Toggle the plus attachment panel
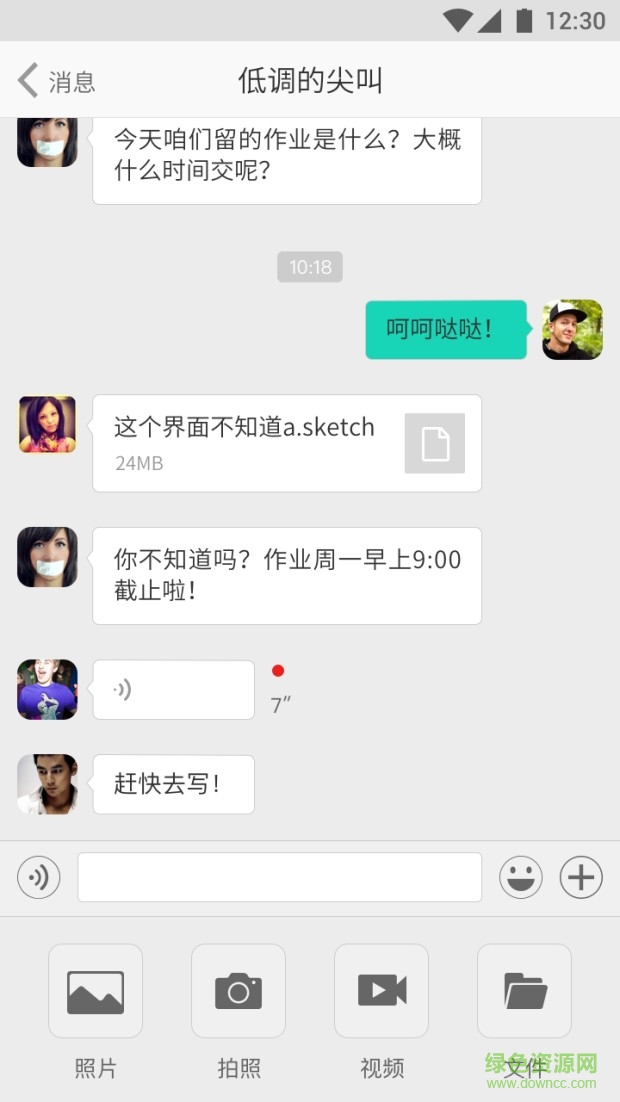Viewport: 620px width, 1102px height. point(580,878)
